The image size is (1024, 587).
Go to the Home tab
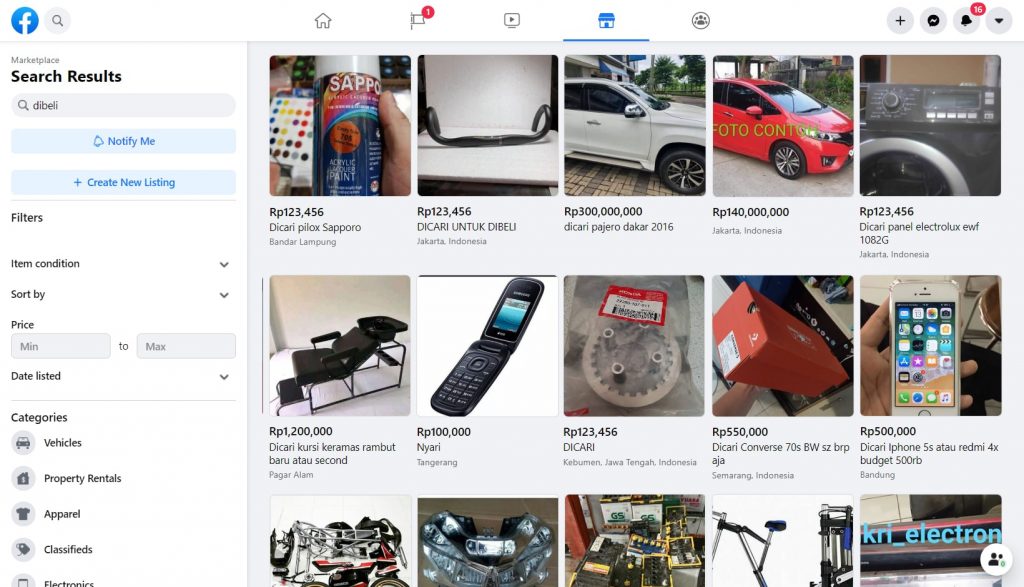click(323, 20)
